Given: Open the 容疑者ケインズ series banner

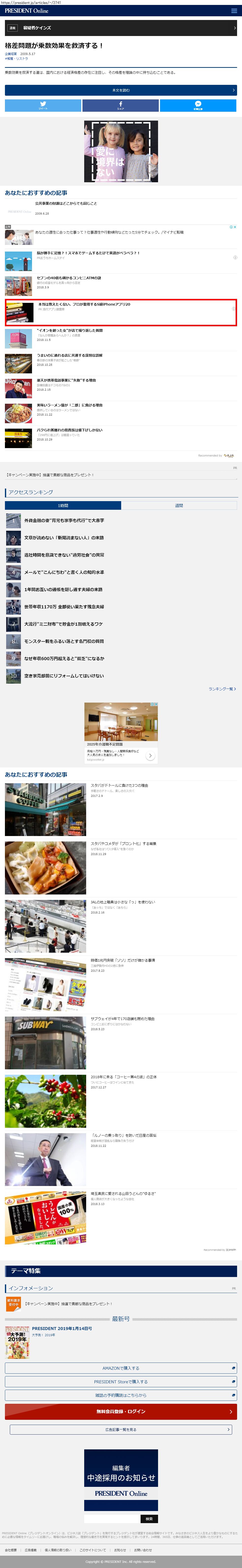Looking at the screenshot, I should click(x=121, y=28).
